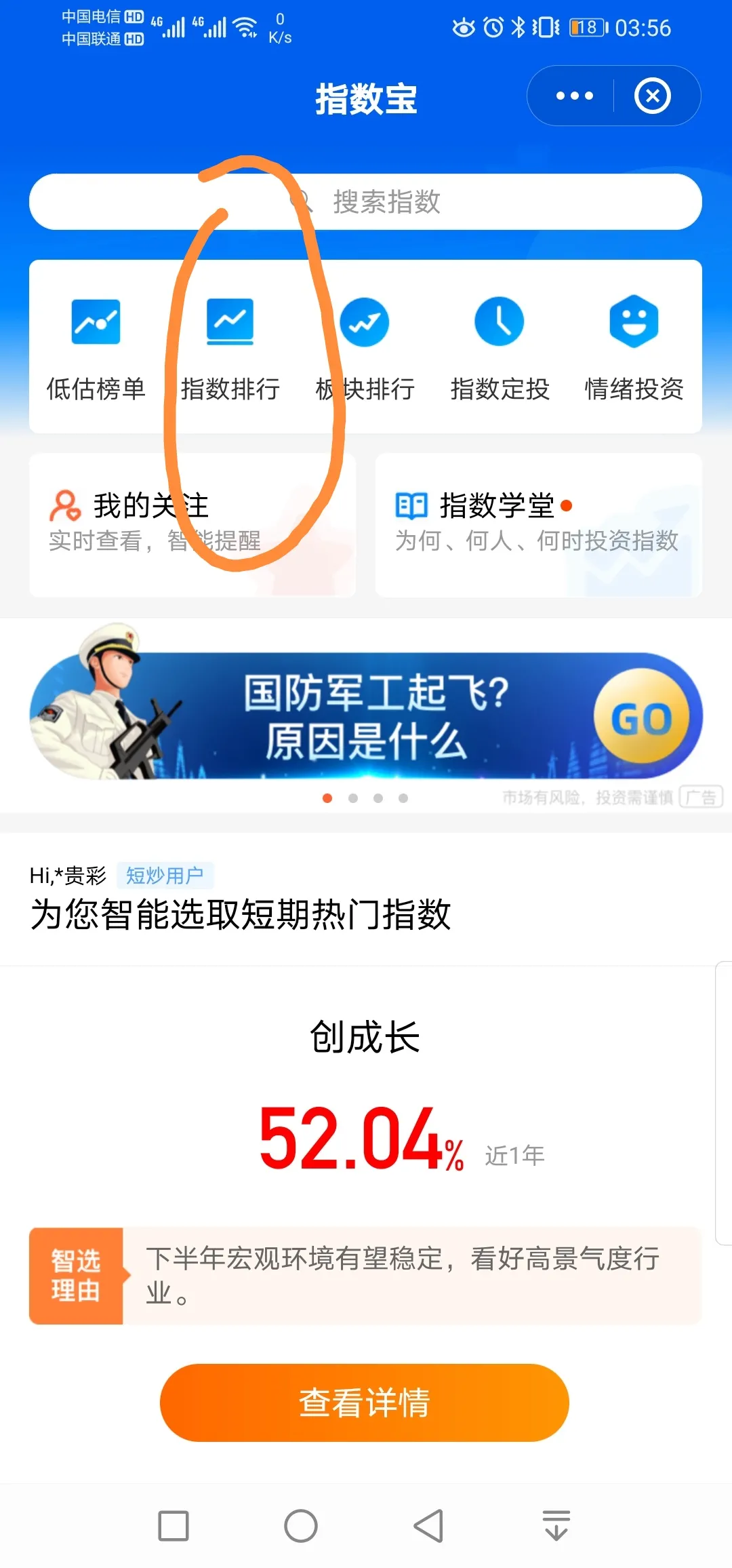Go back using the system back button
The width and height of the screenshot is (732, 1568).
(x=428, y=1526)
